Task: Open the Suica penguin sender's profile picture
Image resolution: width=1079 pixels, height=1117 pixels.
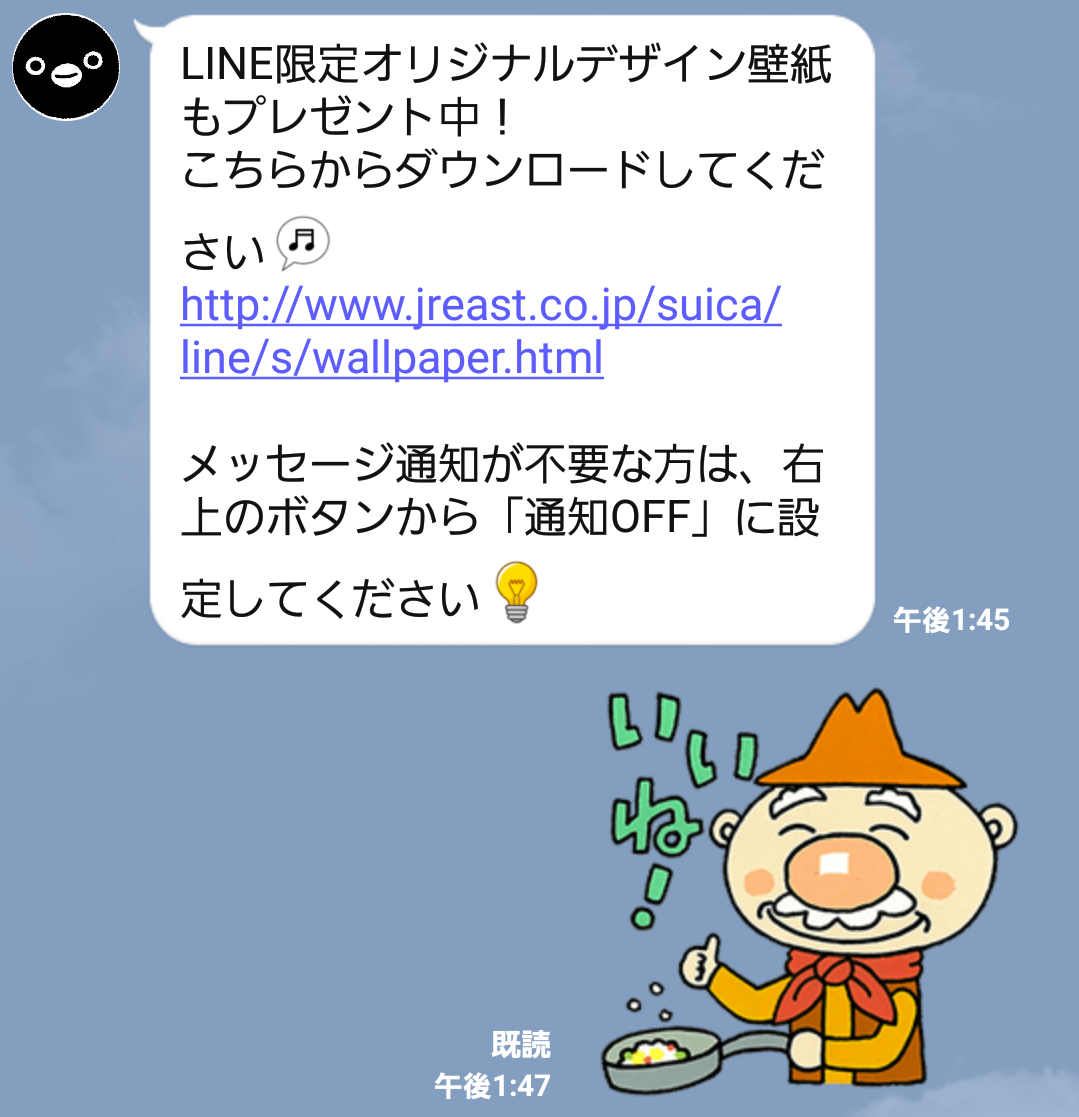Action: coord(66,68)
